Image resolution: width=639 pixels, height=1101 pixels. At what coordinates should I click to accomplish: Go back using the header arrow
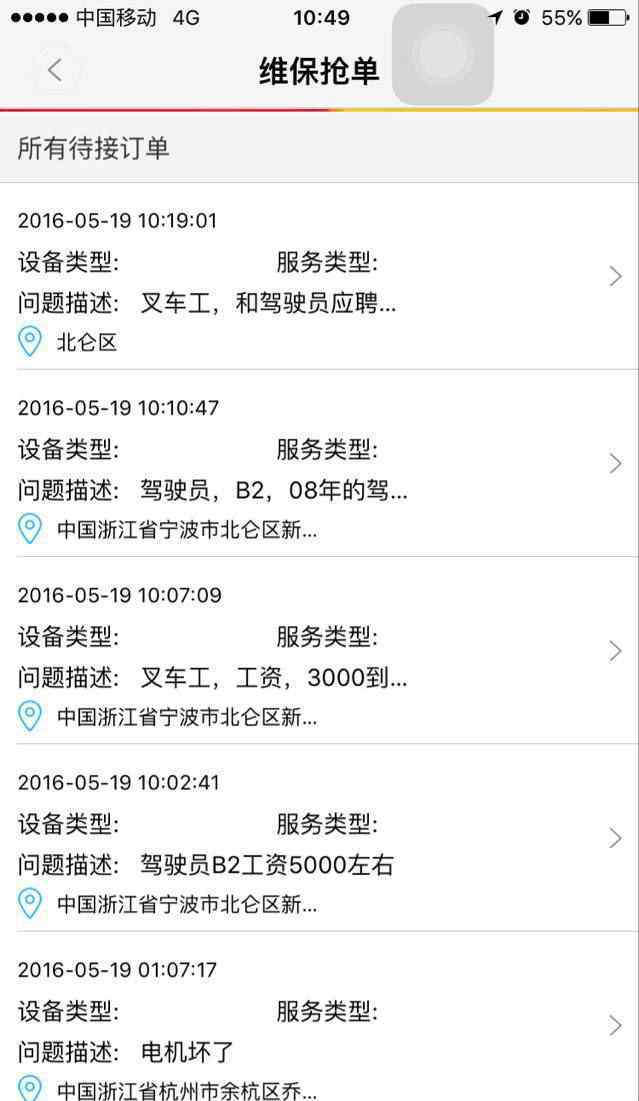click(55, 70)
